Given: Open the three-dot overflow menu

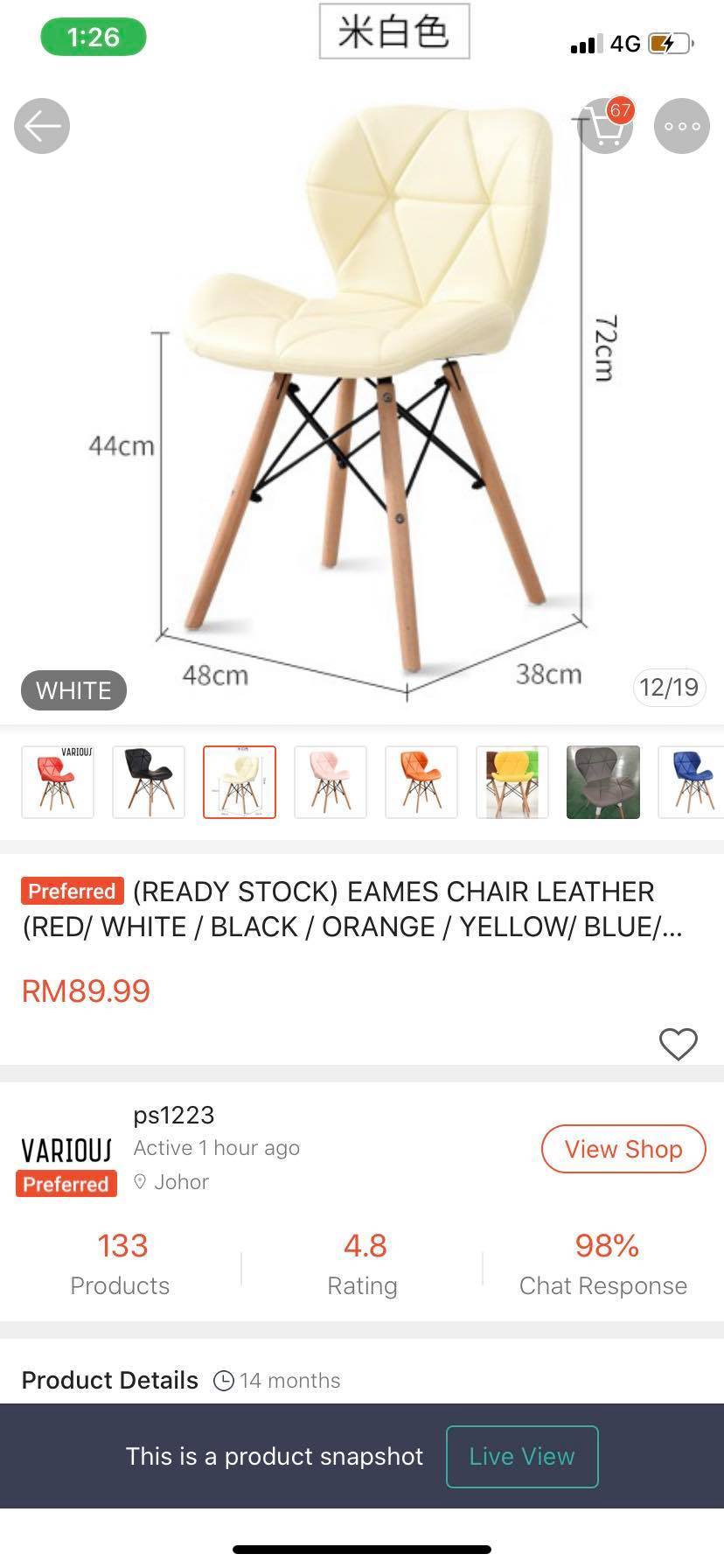Looking at the screenshot, I should pyautogui.click(x=682, y=126).
